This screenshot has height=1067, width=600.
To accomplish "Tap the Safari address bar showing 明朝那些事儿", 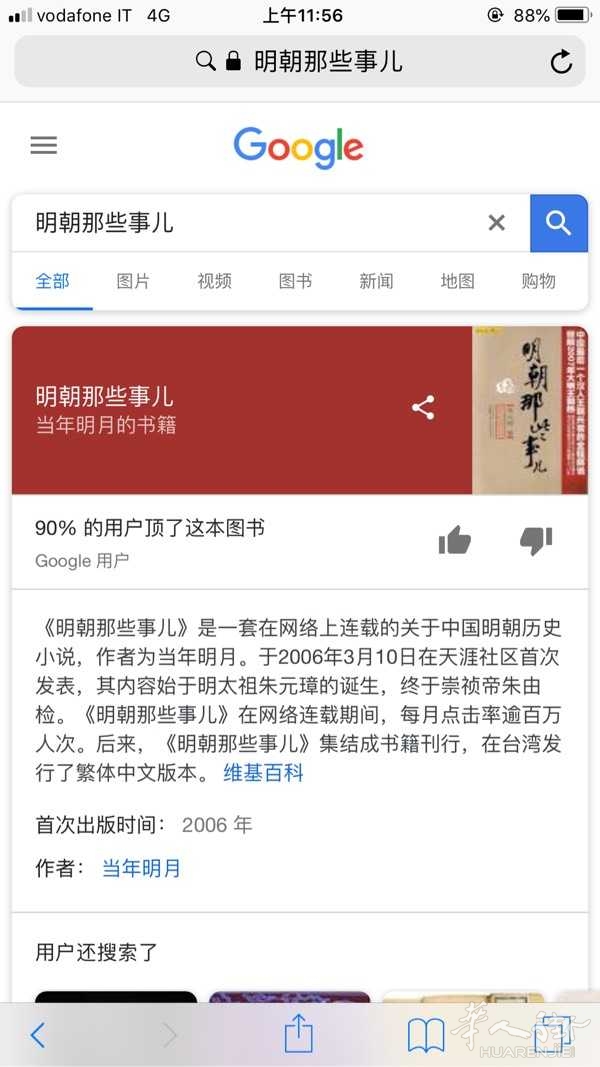I will tap(300, 62).
